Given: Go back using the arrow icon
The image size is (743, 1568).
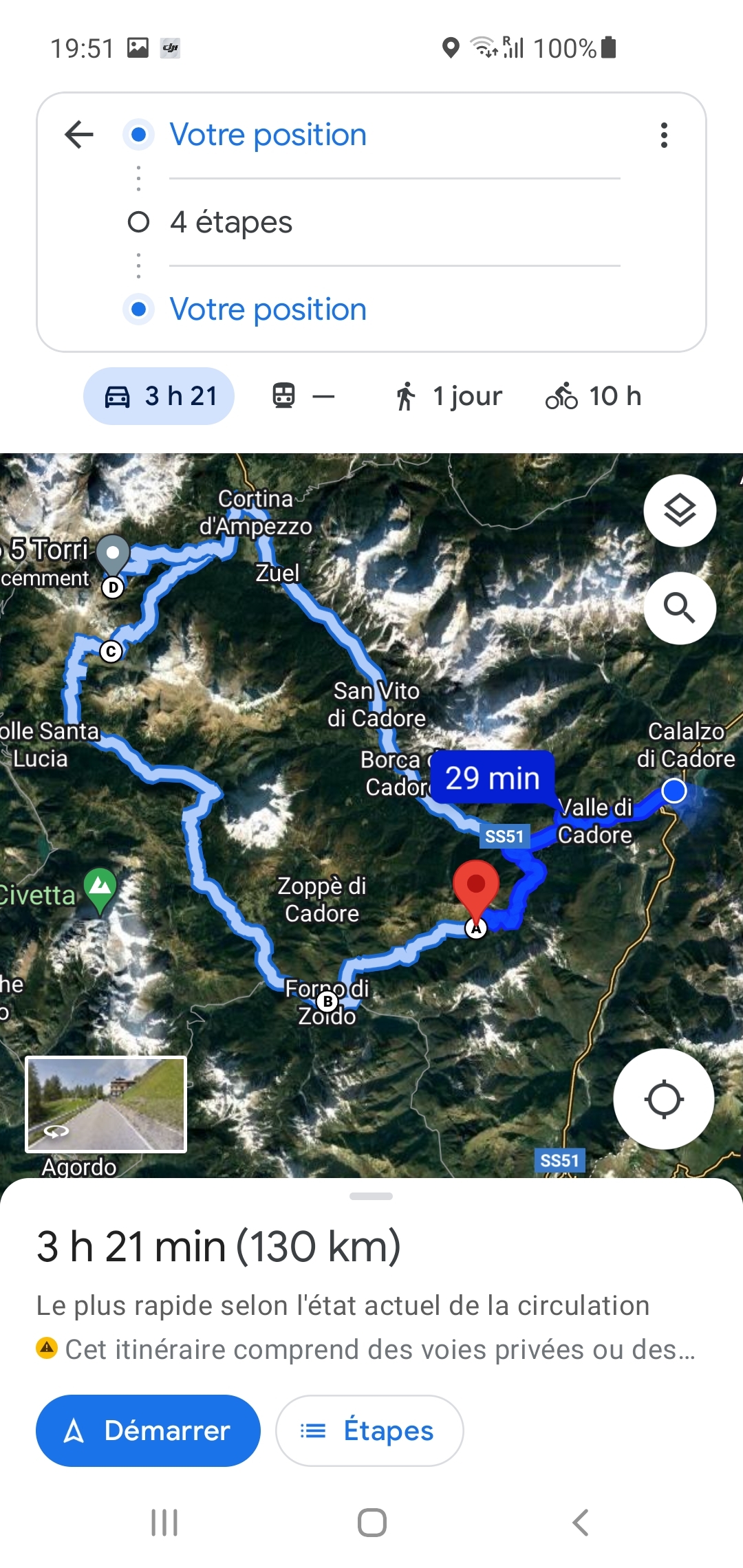Looking at the screenshot, I should (x=79, y=135).
